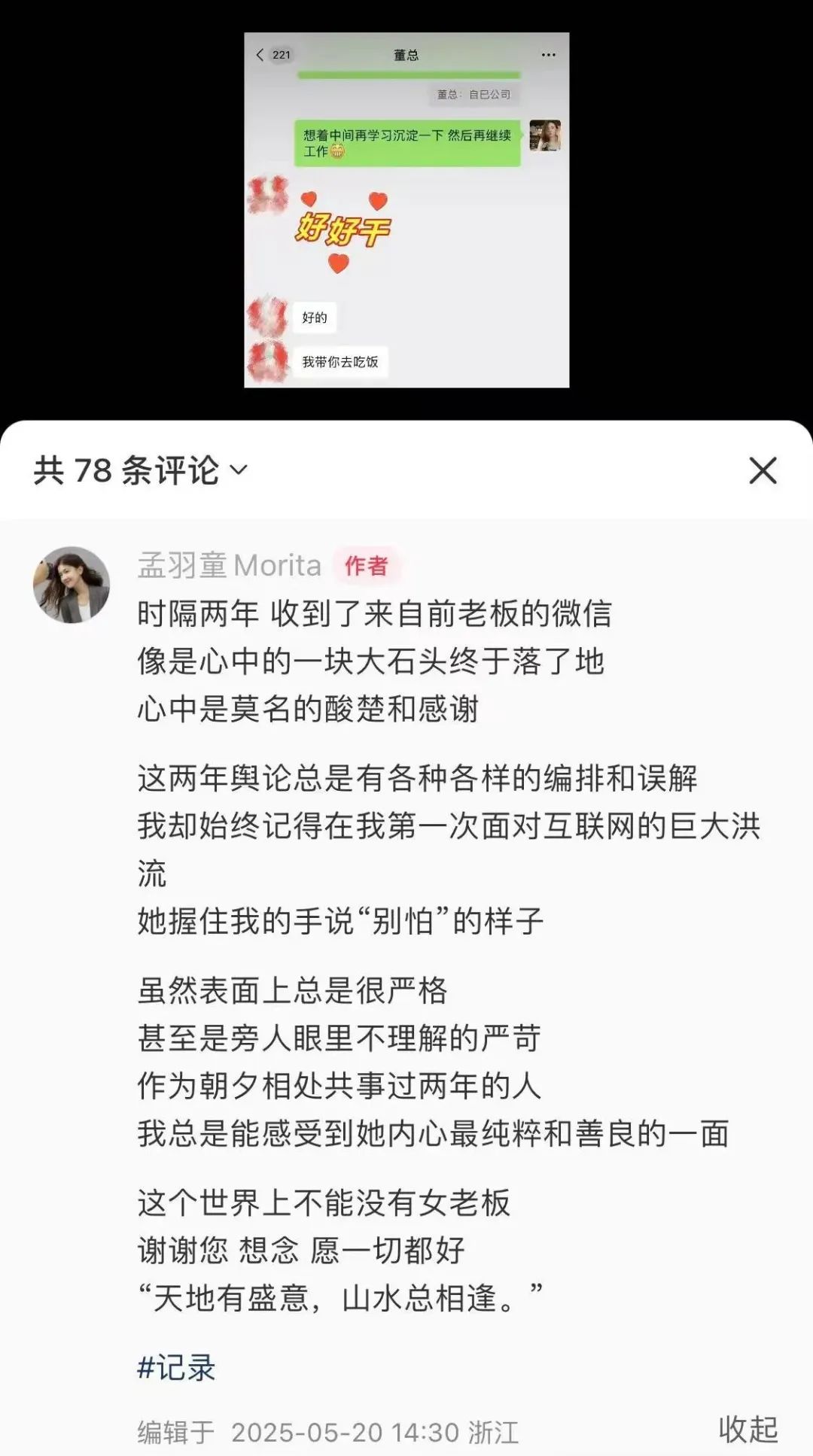View the post's chat screenshot image
Screen dimensions: 813x1456
coord(406,210)
